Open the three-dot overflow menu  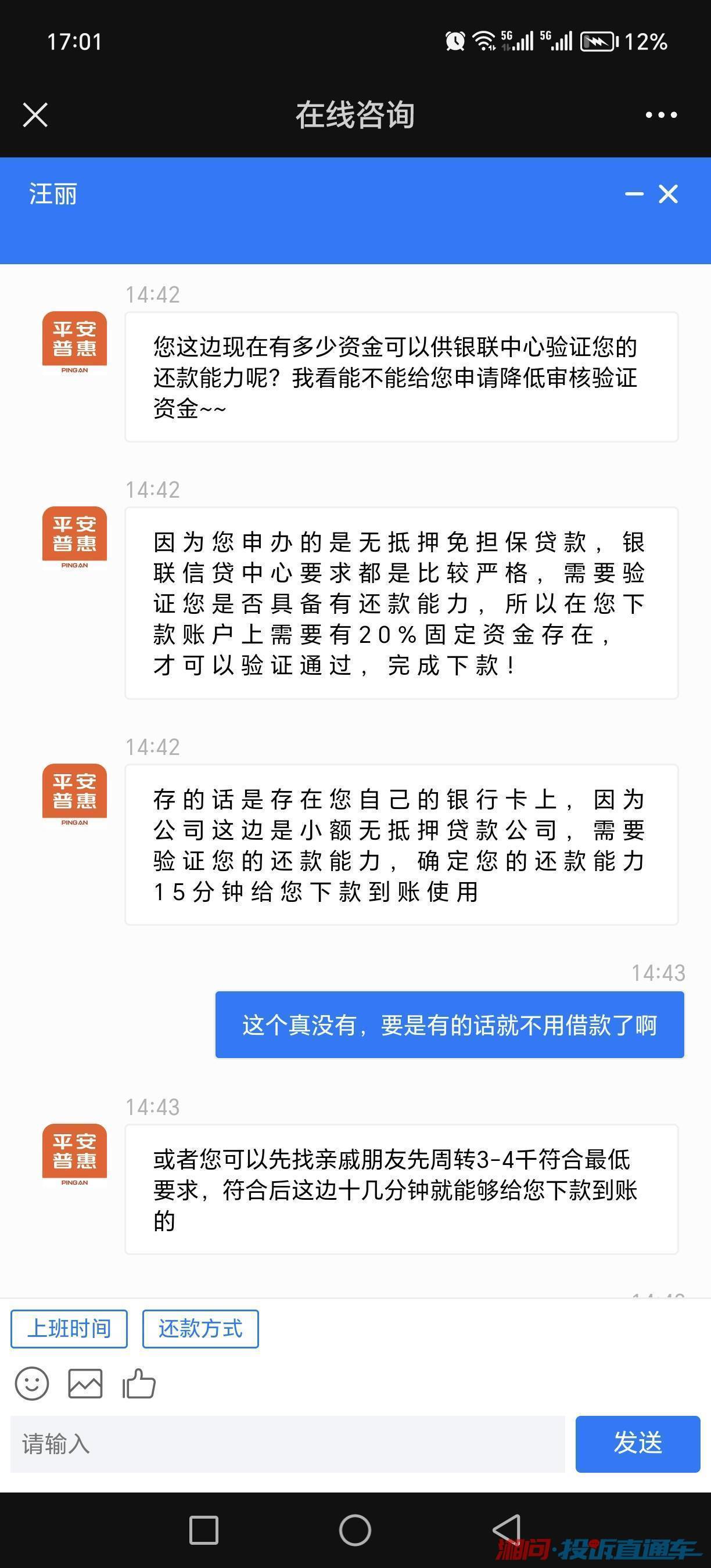click(x=661, y=114)
